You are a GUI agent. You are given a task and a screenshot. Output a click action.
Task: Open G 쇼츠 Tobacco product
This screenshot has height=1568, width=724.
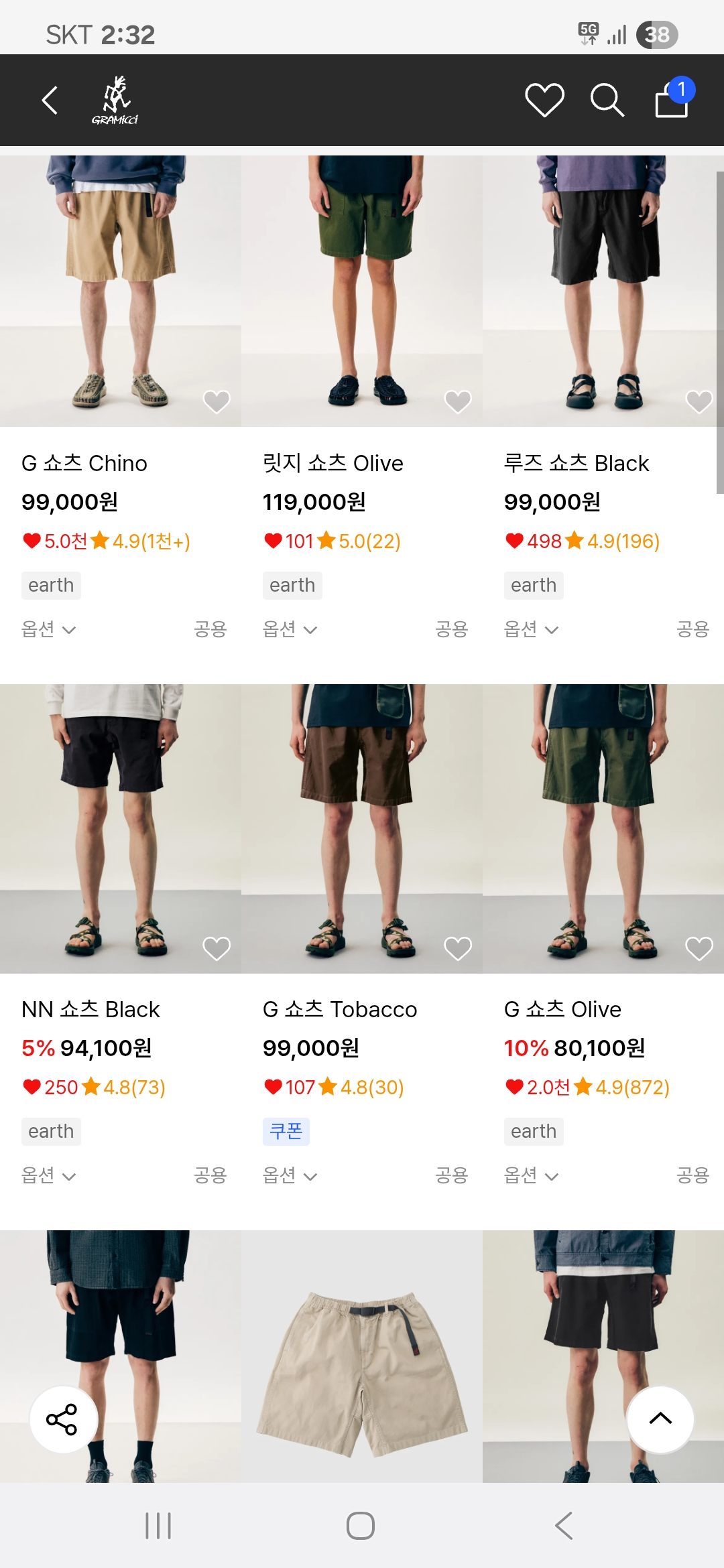point(362,824)
